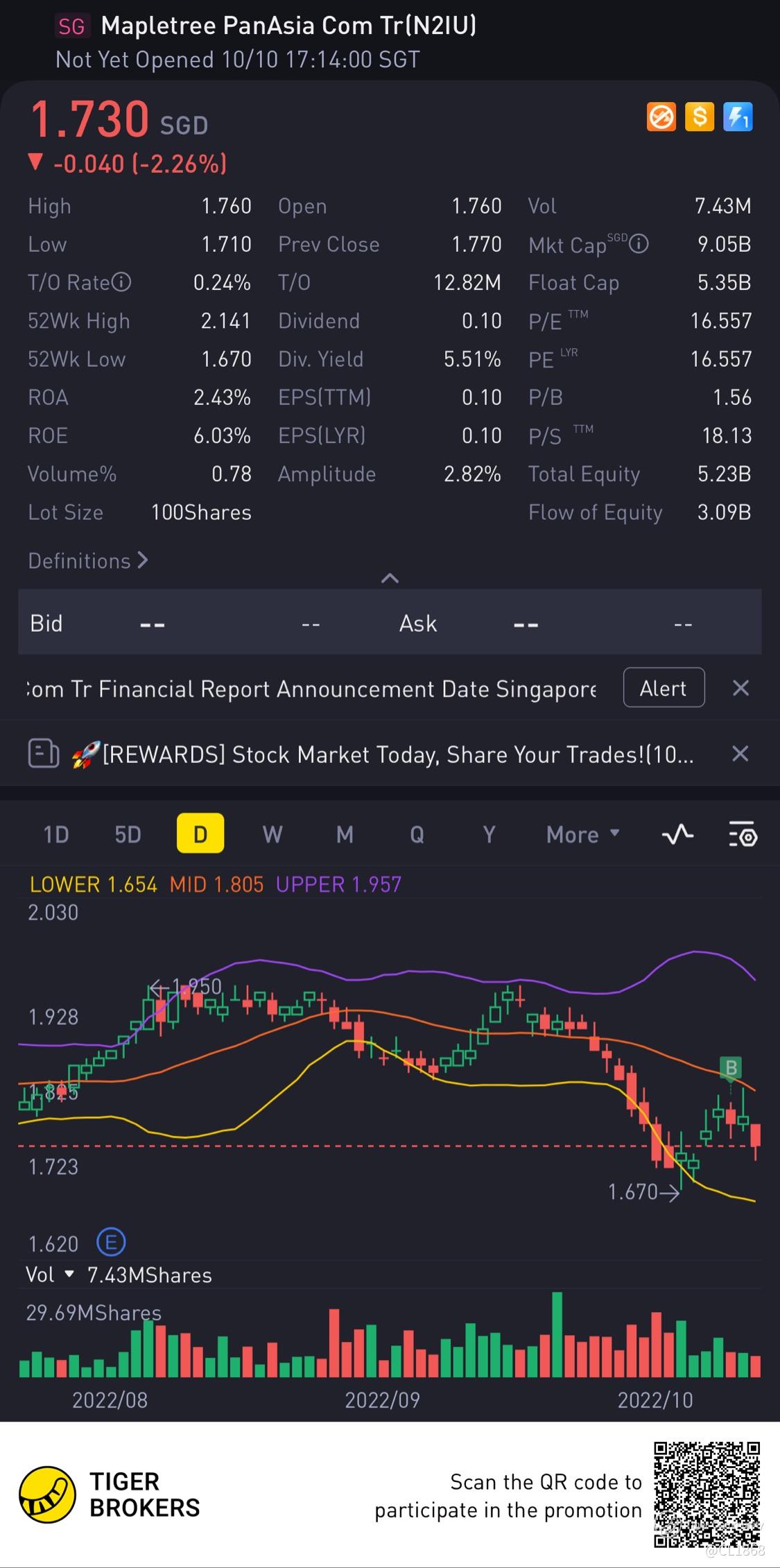Open the chart indicators icon
This screenshot has height=1568, width=780.
[677, 834]
